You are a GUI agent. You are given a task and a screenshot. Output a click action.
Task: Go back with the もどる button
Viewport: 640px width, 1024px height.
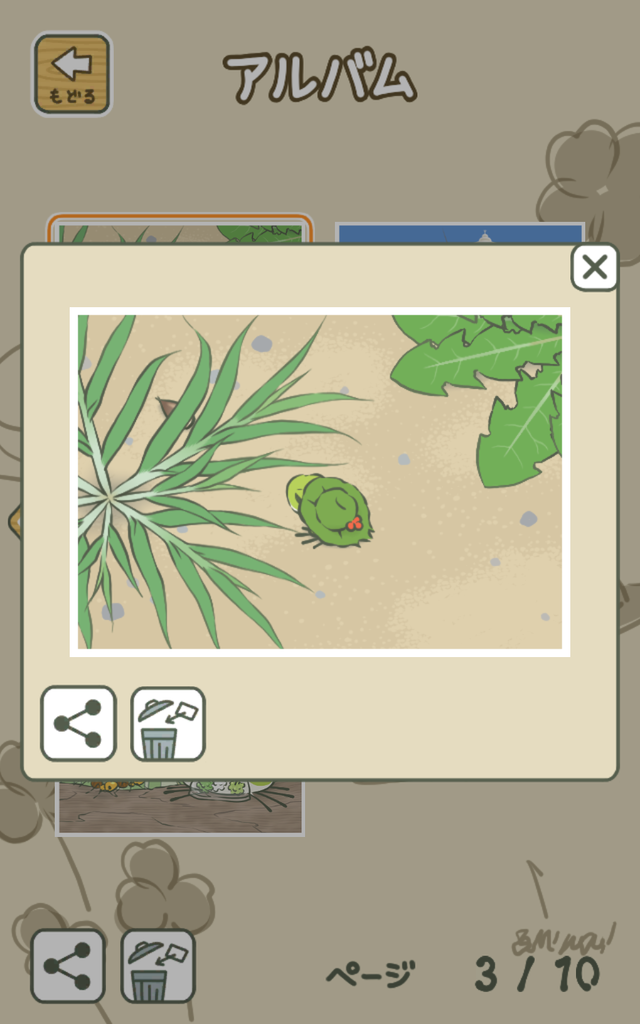point(72,74)
